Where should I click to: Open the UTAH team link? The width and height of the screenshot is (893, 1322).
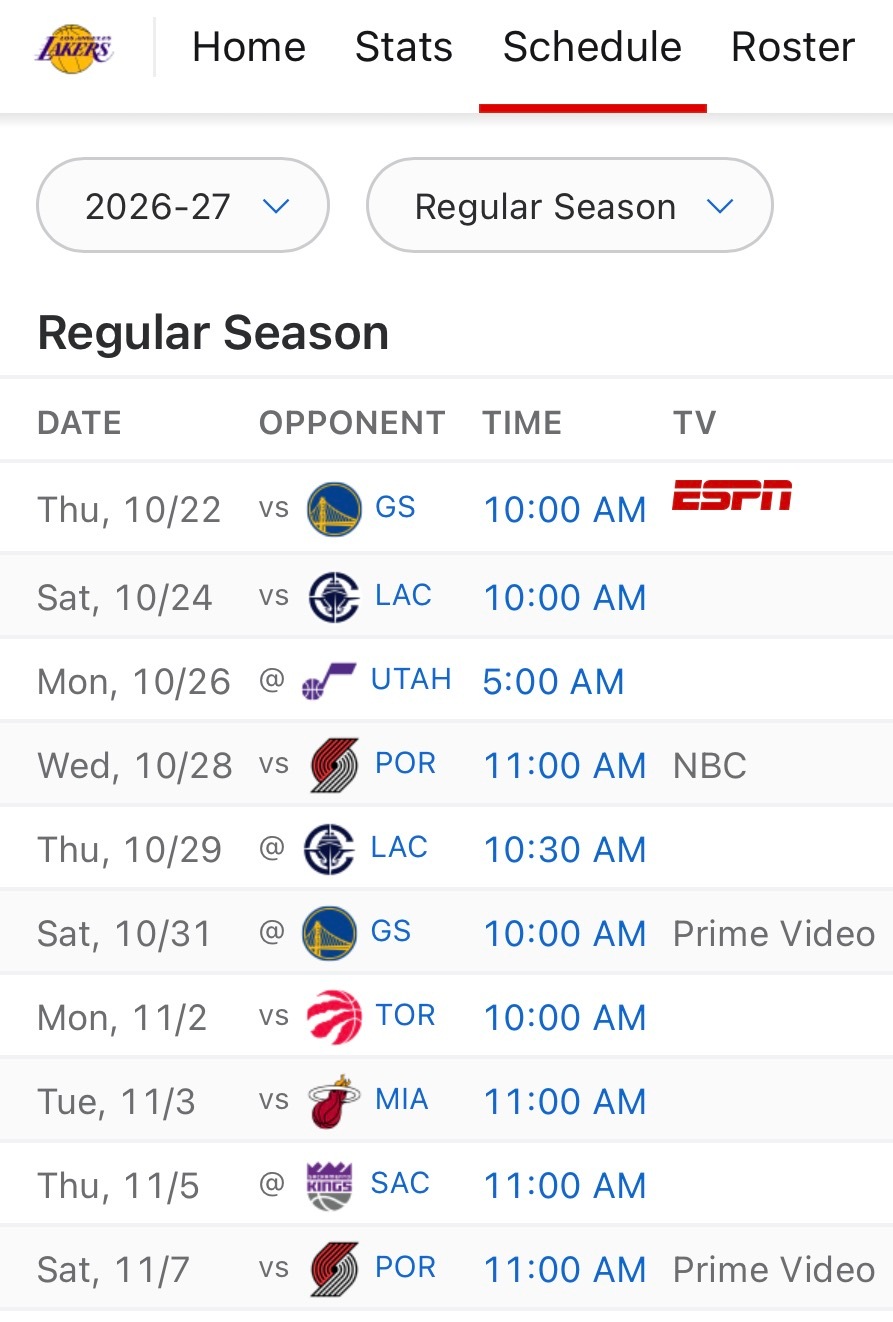(411, 679)
